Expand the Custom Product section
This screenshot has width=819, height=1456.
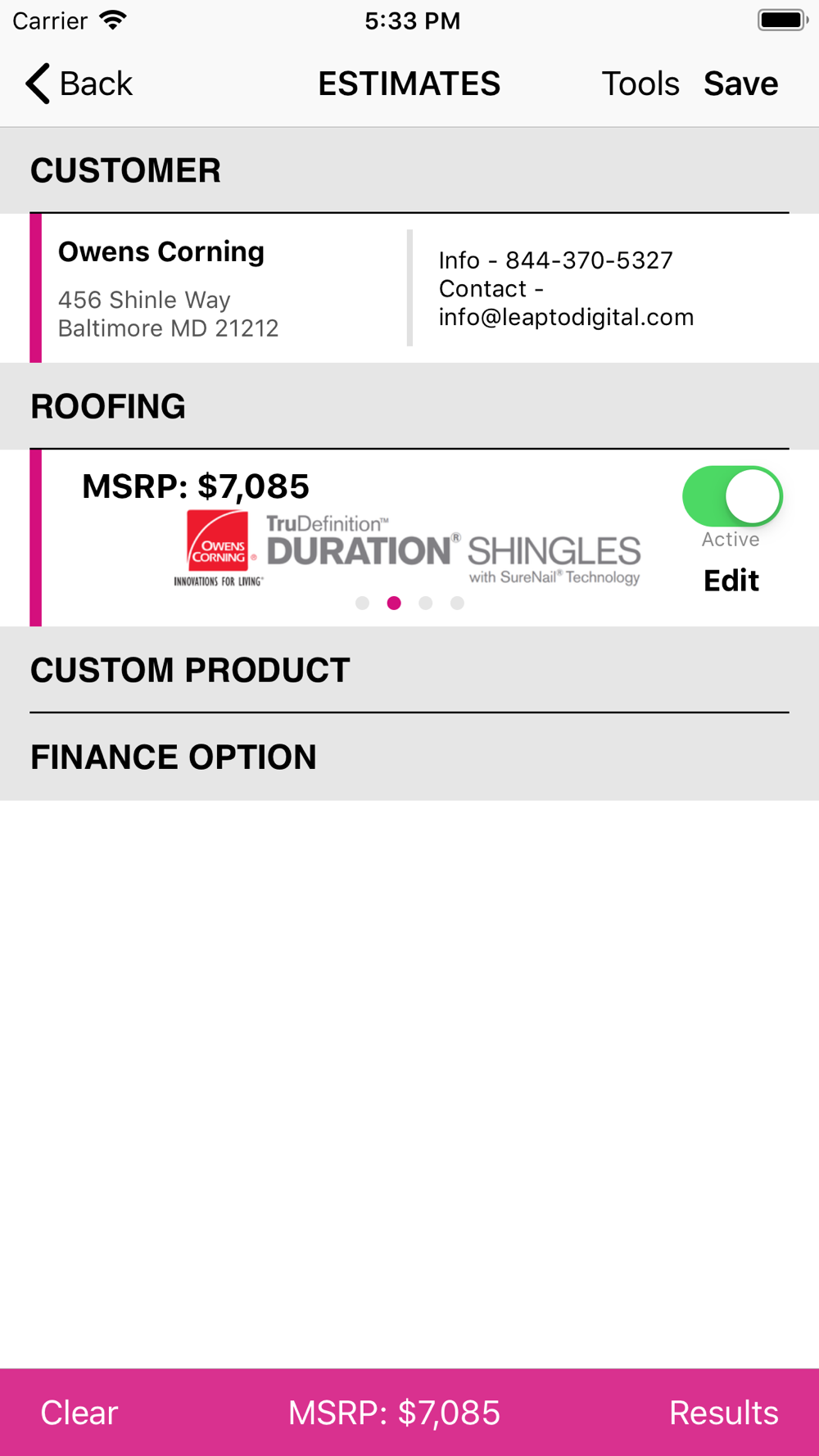click(409, 670)
